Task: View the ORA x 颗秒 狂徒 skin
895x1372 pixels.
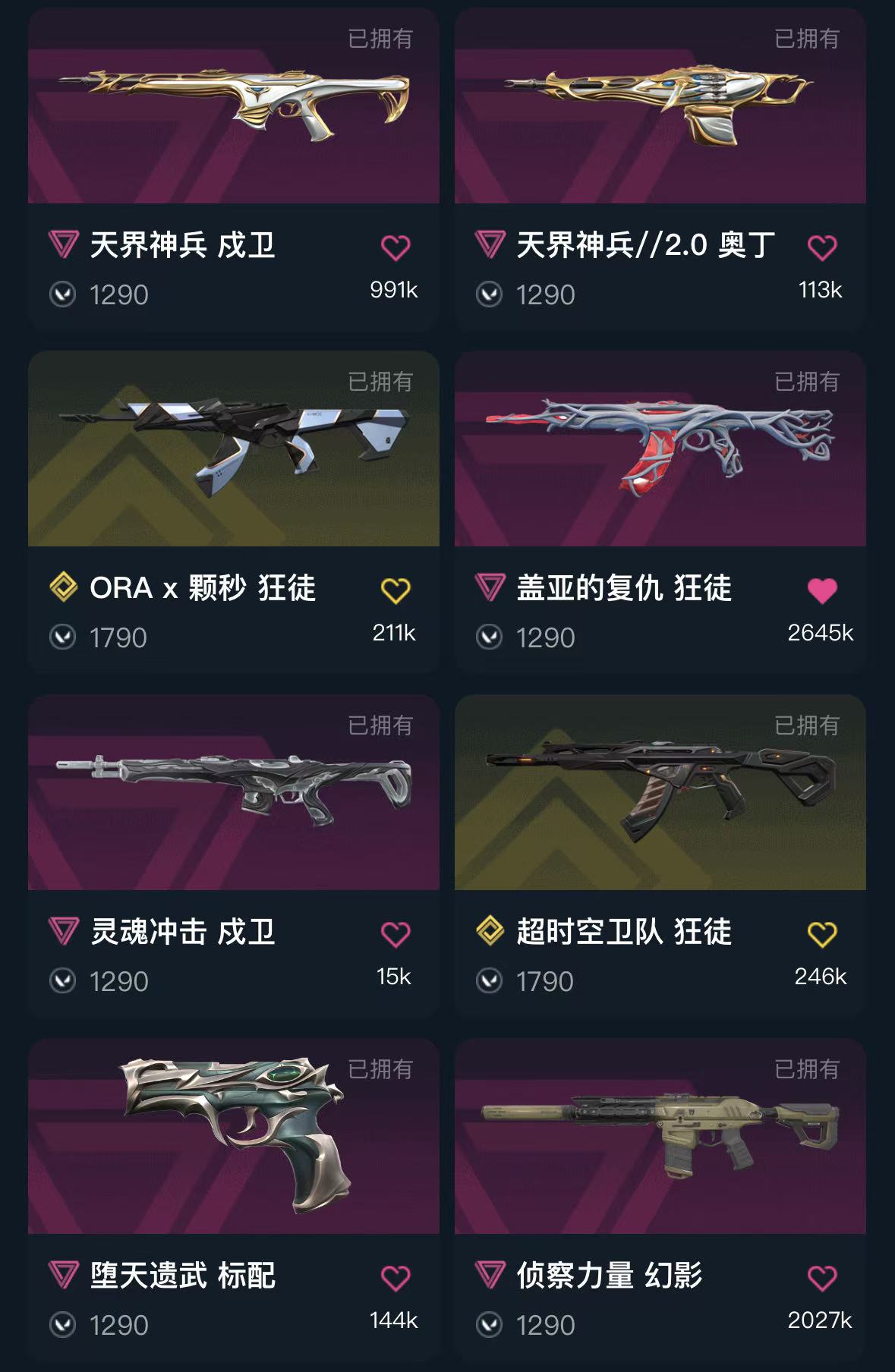Action: point(233,449)
